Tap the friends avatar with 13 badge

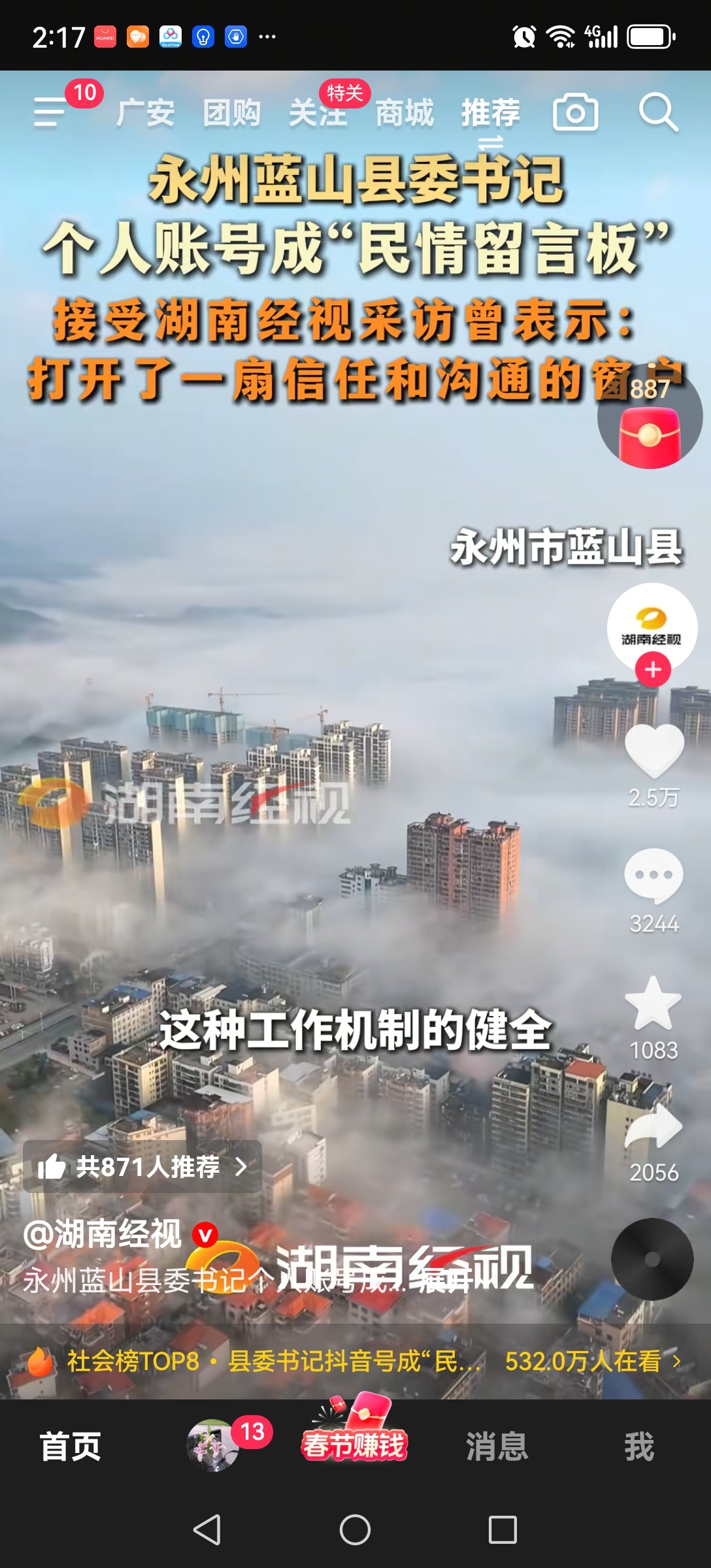213,1445
